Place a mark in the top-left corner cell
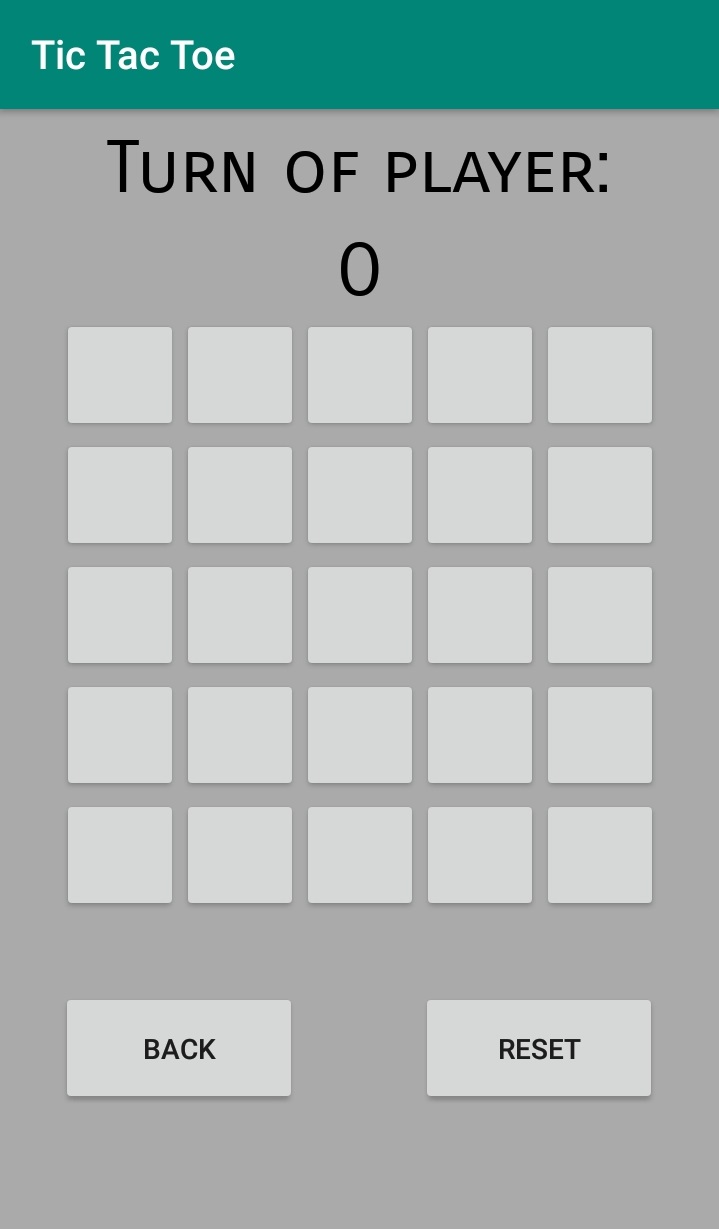The height and width of the screenshot is (1229, 719). point(120,375)
